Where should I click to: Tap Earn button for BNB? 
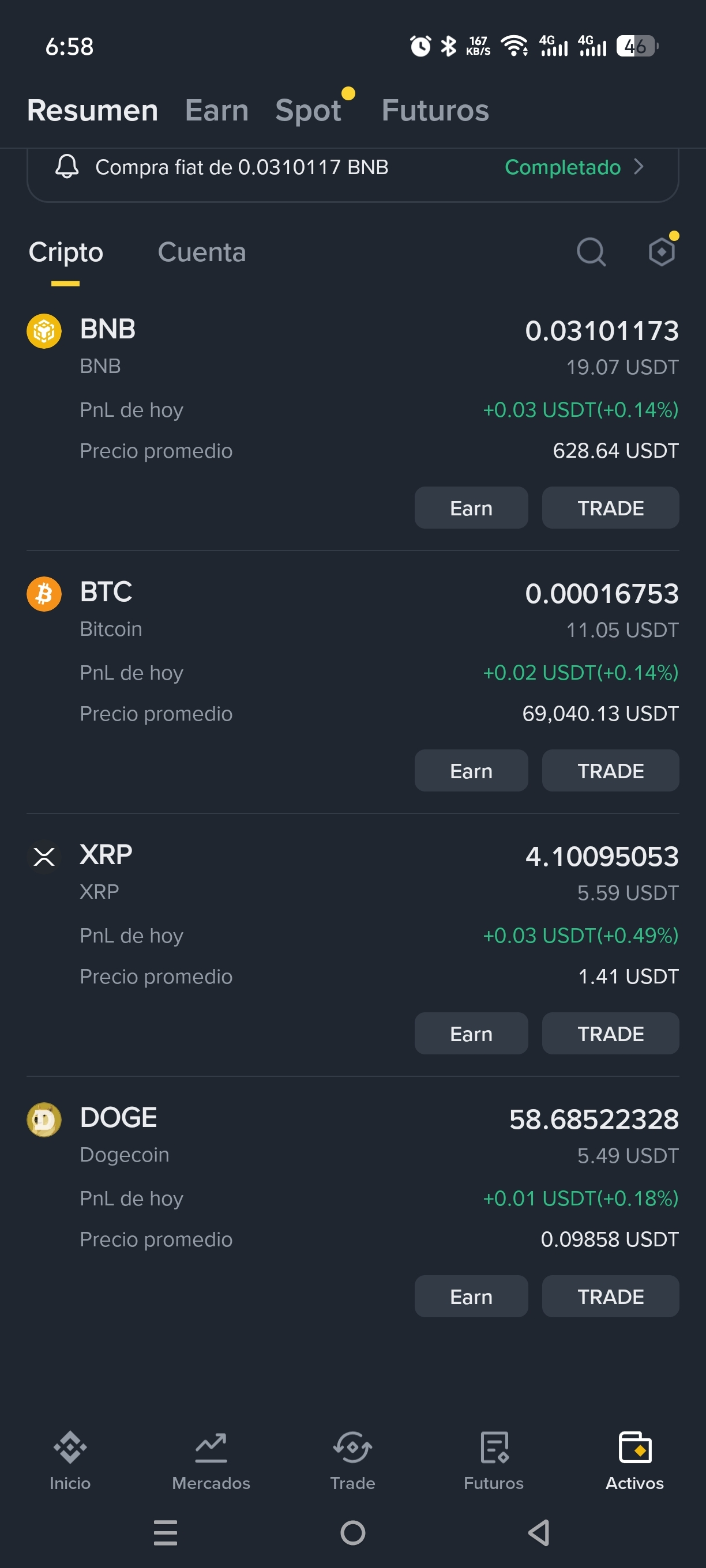click(x=471, y=508)
